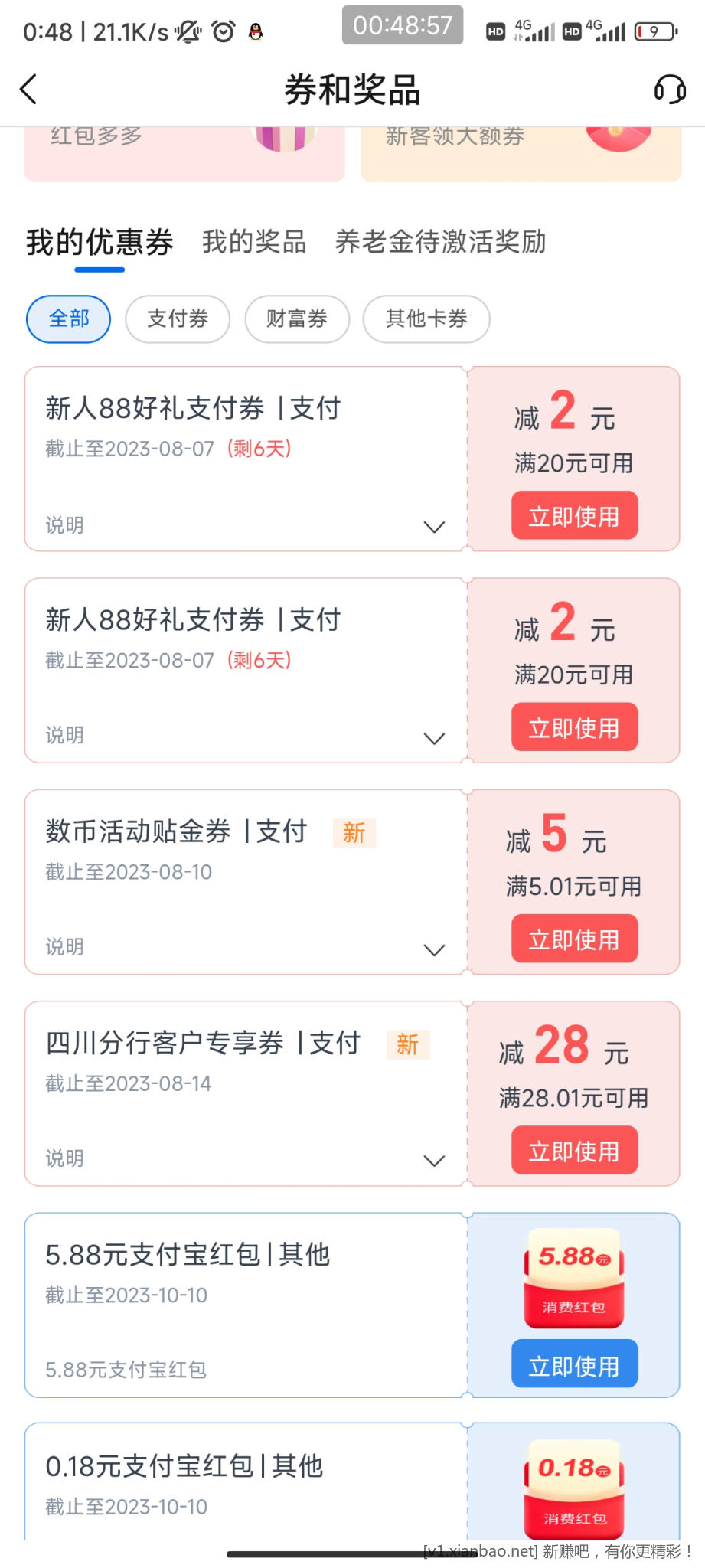Open the 红包多多 banner

pyautogui.click(x=184, y=153)
